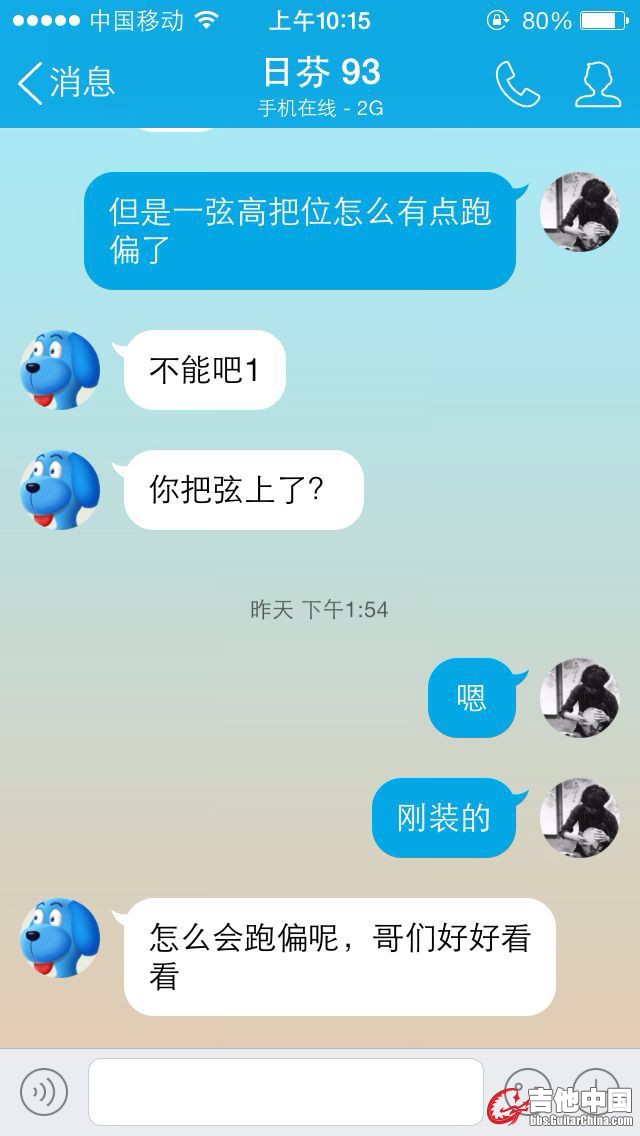The width and height of the screenshot is (640, 1136).
Task: Open contact profile details icon
Action: 597,85
